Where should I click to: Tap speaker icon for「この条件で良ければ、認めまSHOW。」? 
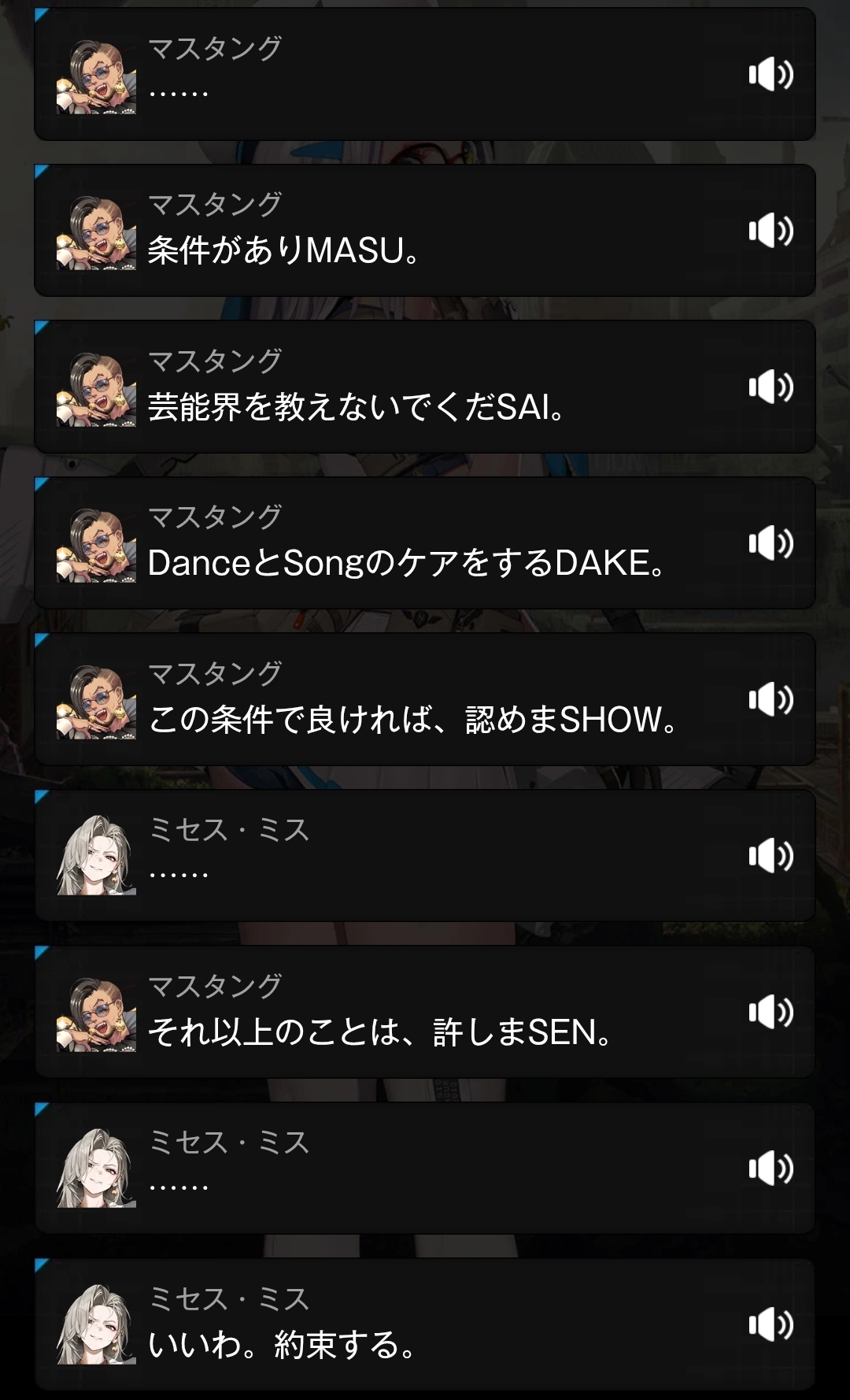point(771,699)
